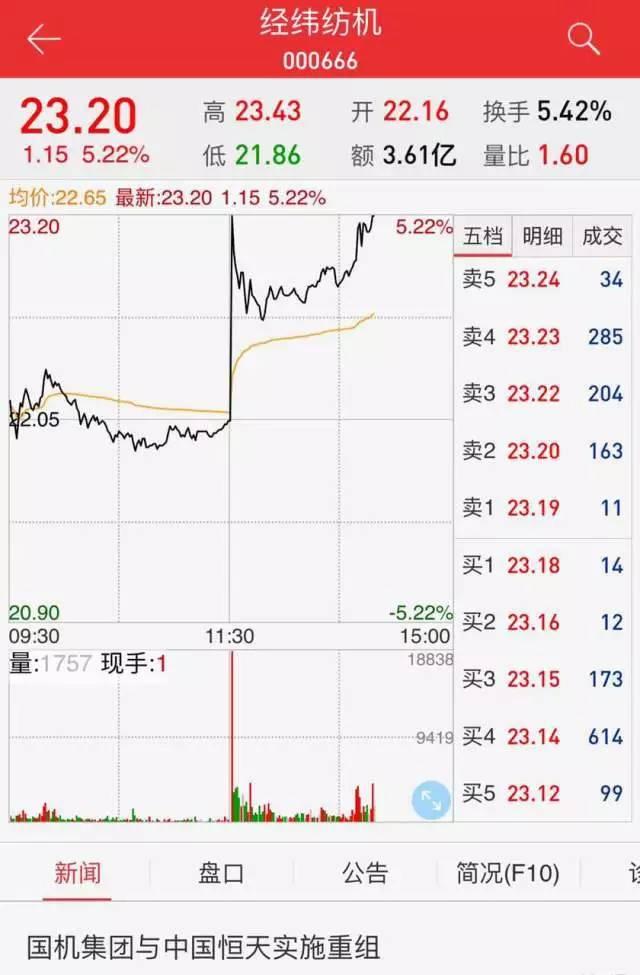Screen dimensions: 640x975
Task: Open the 国机集团与中国恒天实施重组 news item
Action: click(x=204, y=946)
